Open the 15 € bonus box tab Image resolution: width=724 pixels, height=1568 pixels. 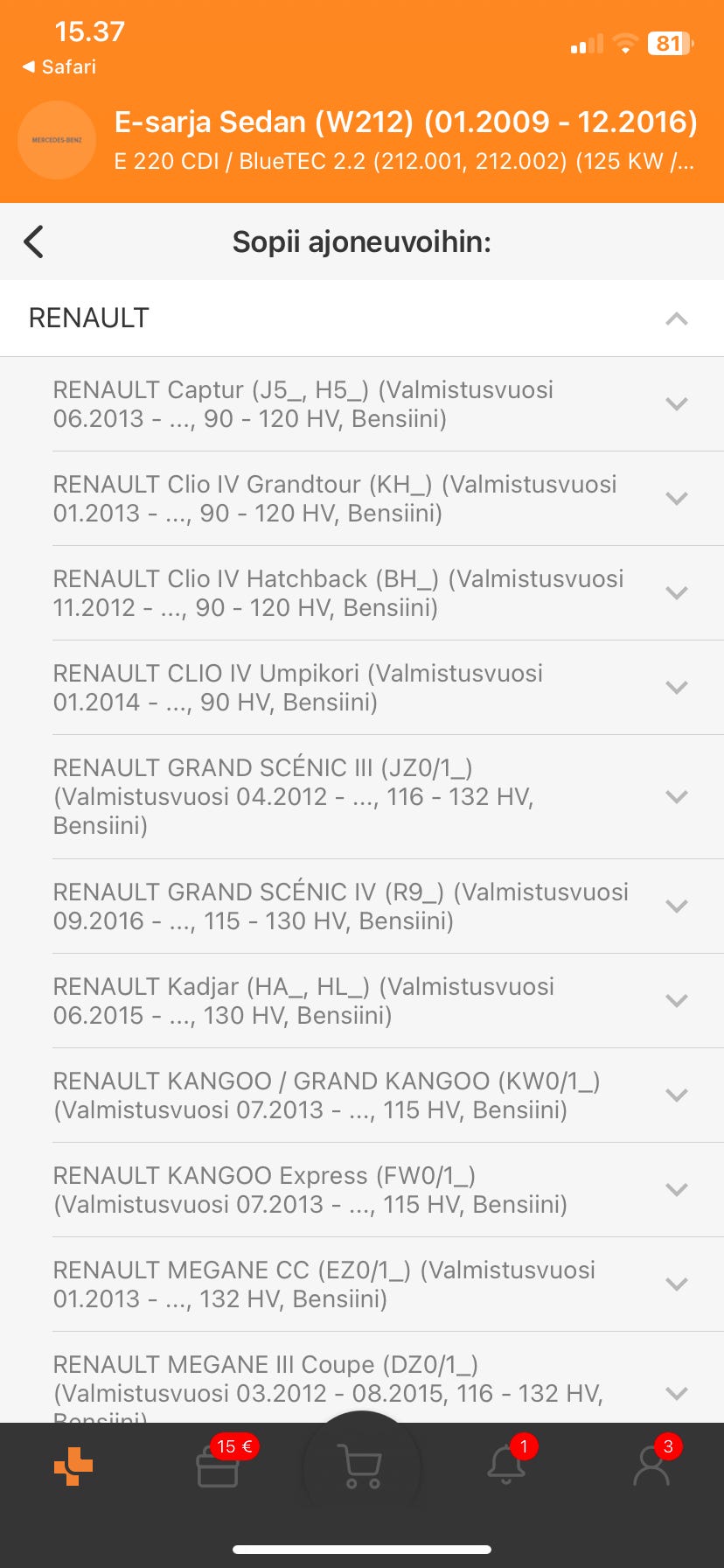pyautogui.click(x=218, y=1466)
